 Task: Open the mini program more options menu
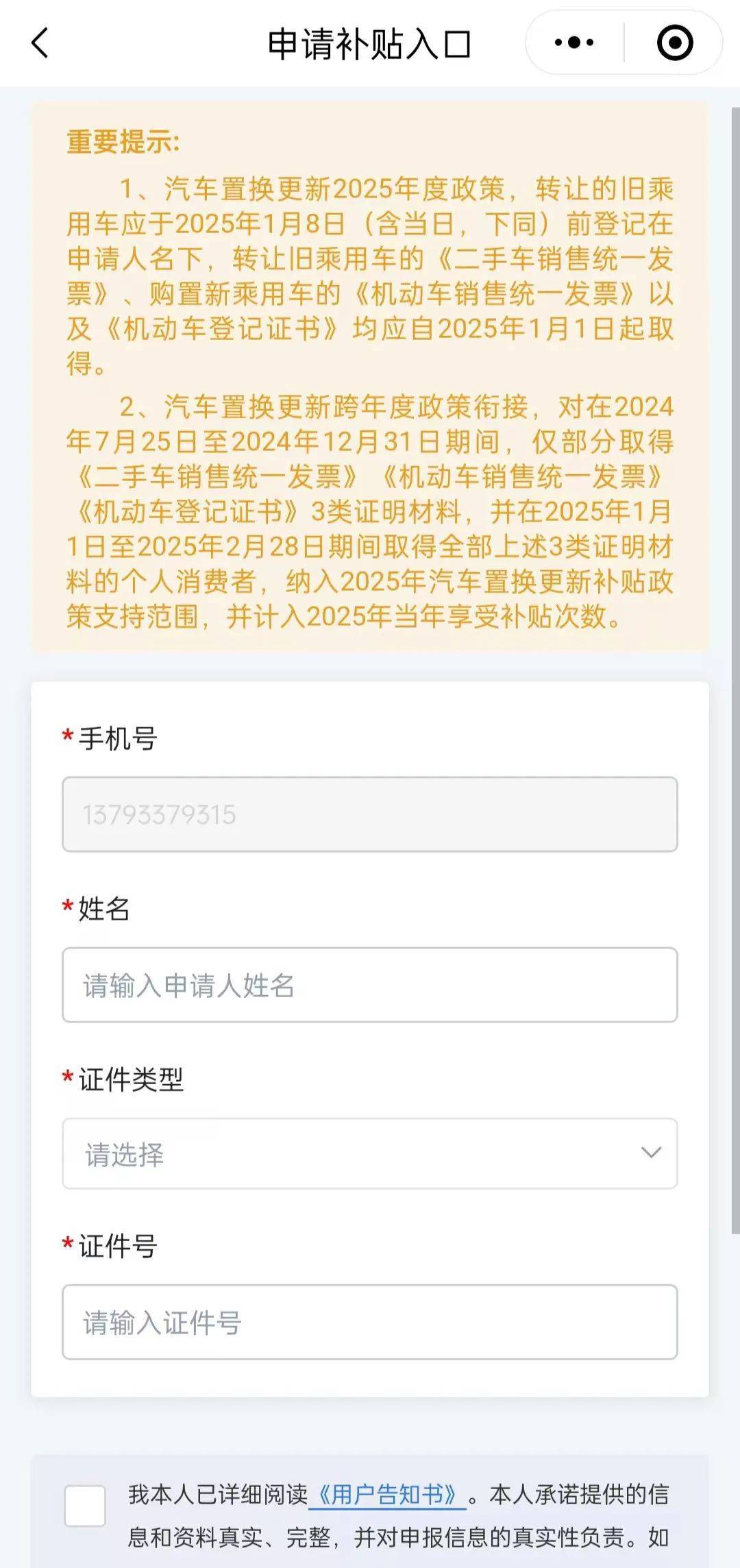pyautogui.click(x=574, y=43)
